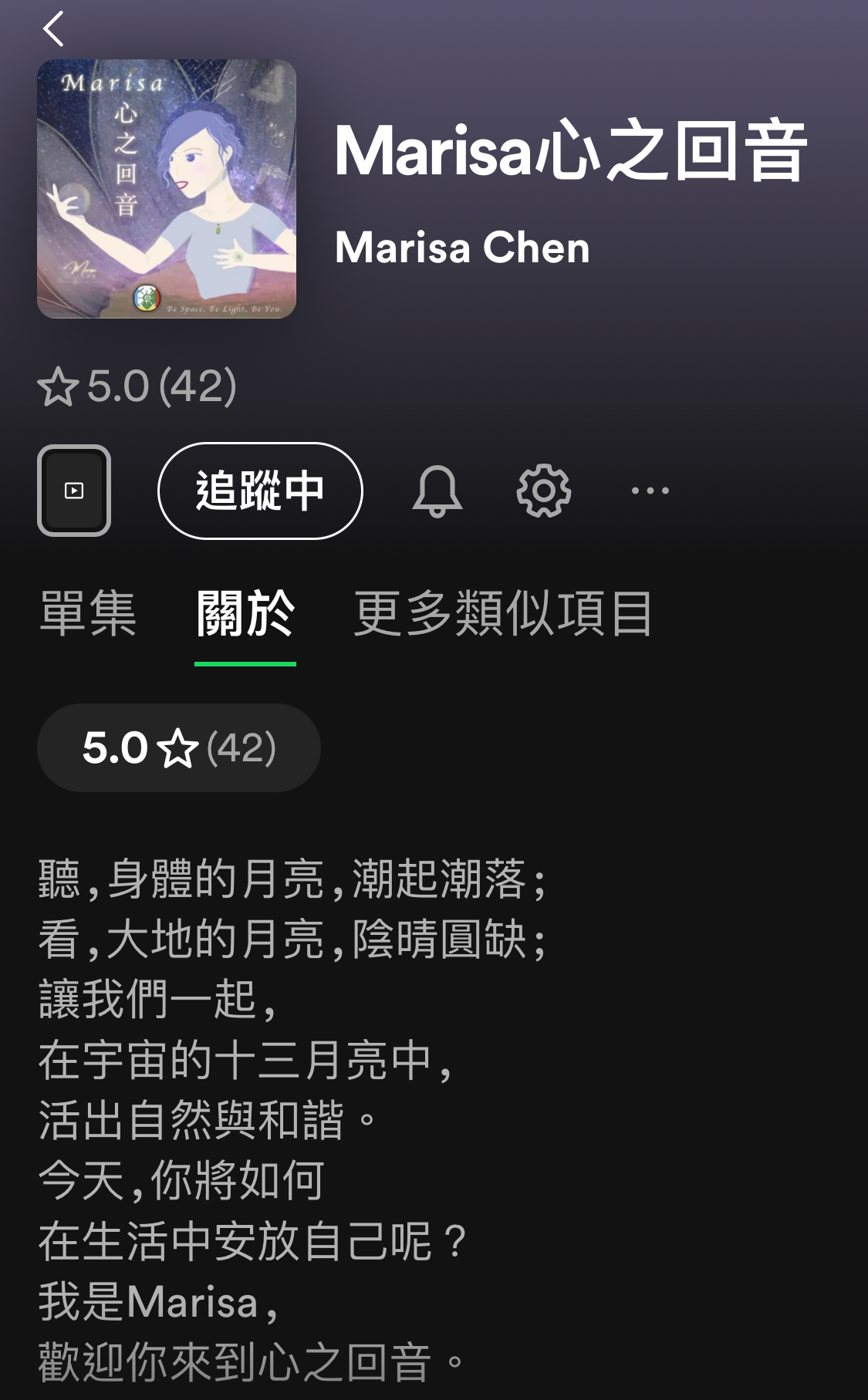The width and height of the screenshot is (868, 1400).
Task: Open the Marisa心之回音 cover artwork
Action: (167, 189)
